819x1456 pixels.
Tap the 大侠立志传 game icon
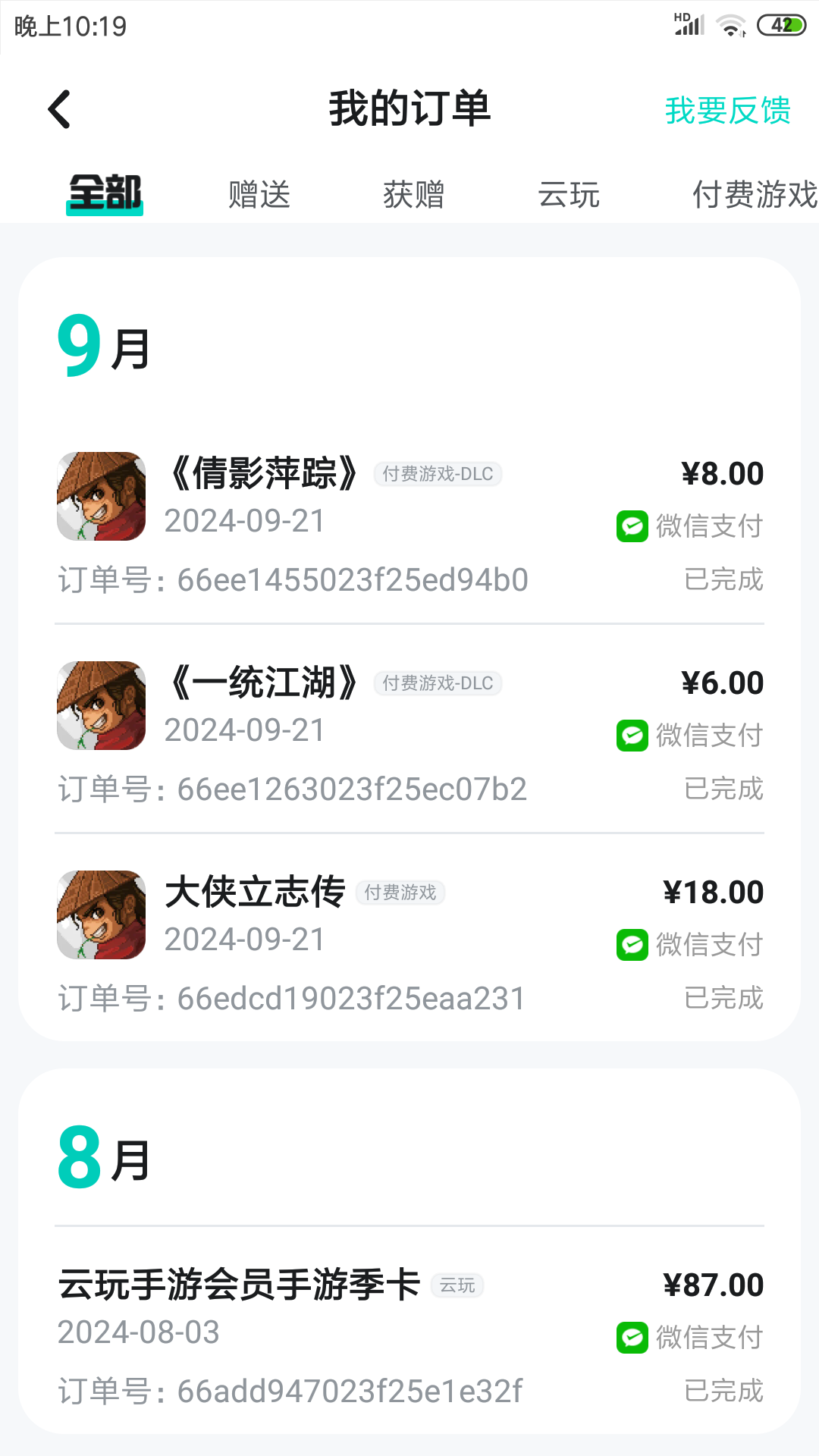pyautogui.click(x=101, y=914)
